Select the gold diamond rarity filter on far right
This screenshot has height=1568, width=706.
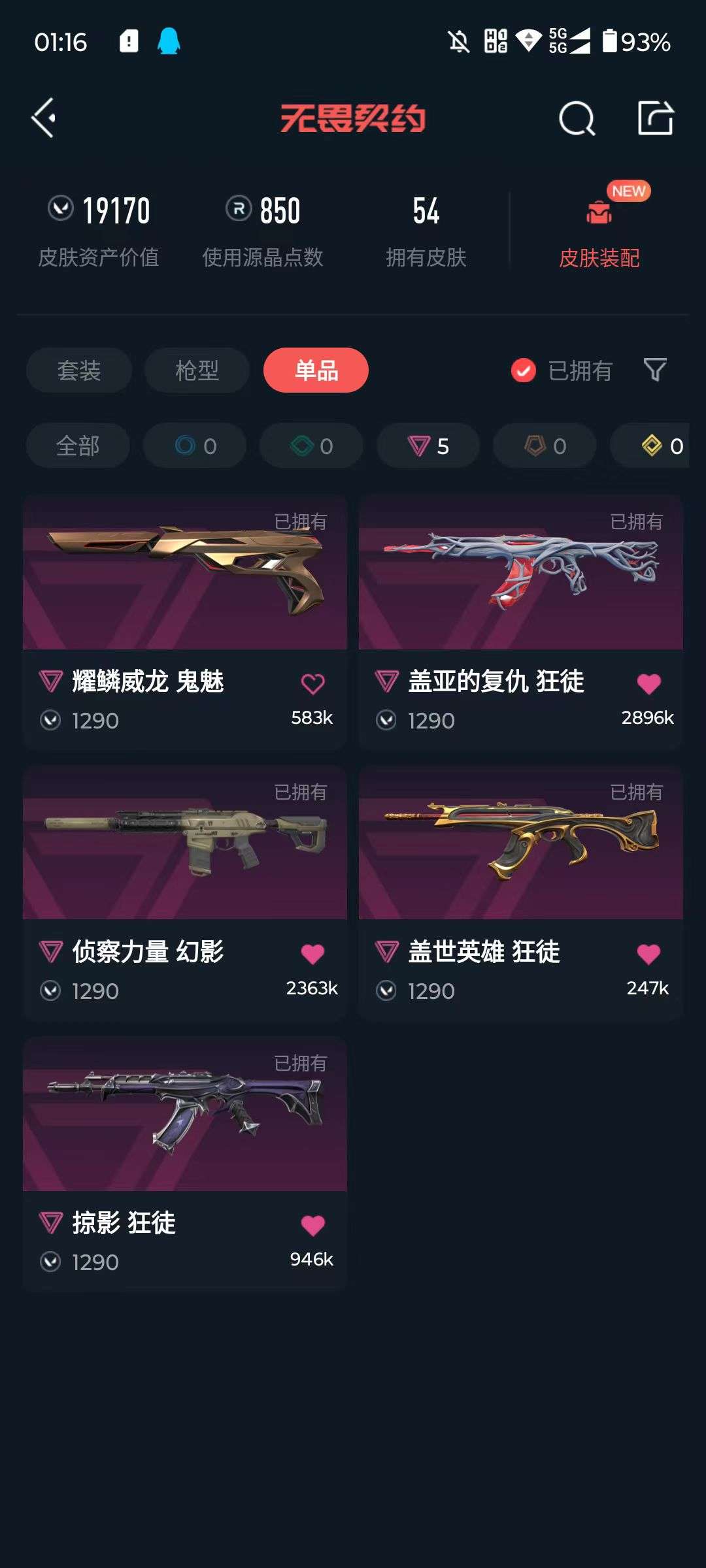tap(654, 446)
